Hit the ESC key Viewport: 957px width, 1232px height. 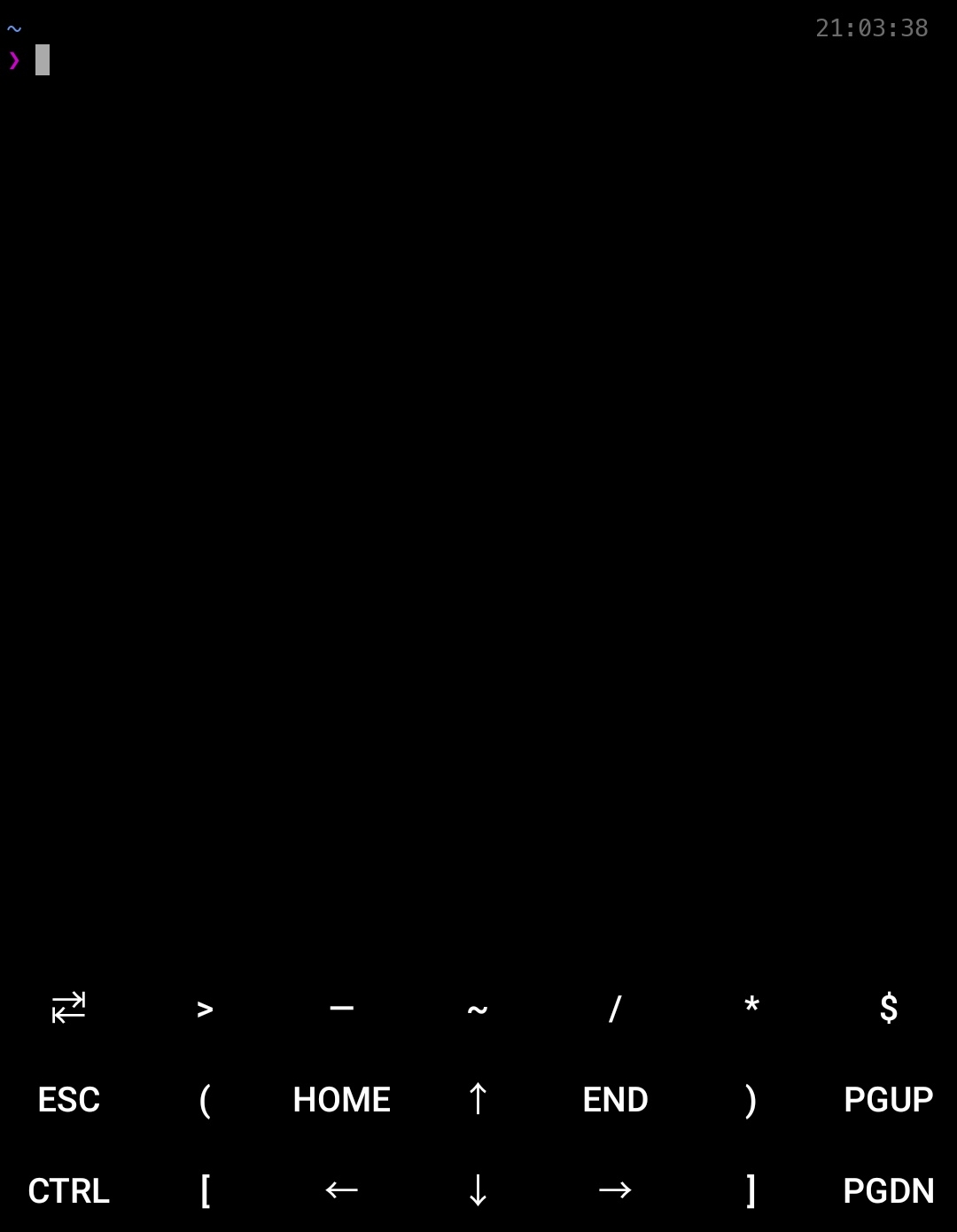tap(68, 1100)
